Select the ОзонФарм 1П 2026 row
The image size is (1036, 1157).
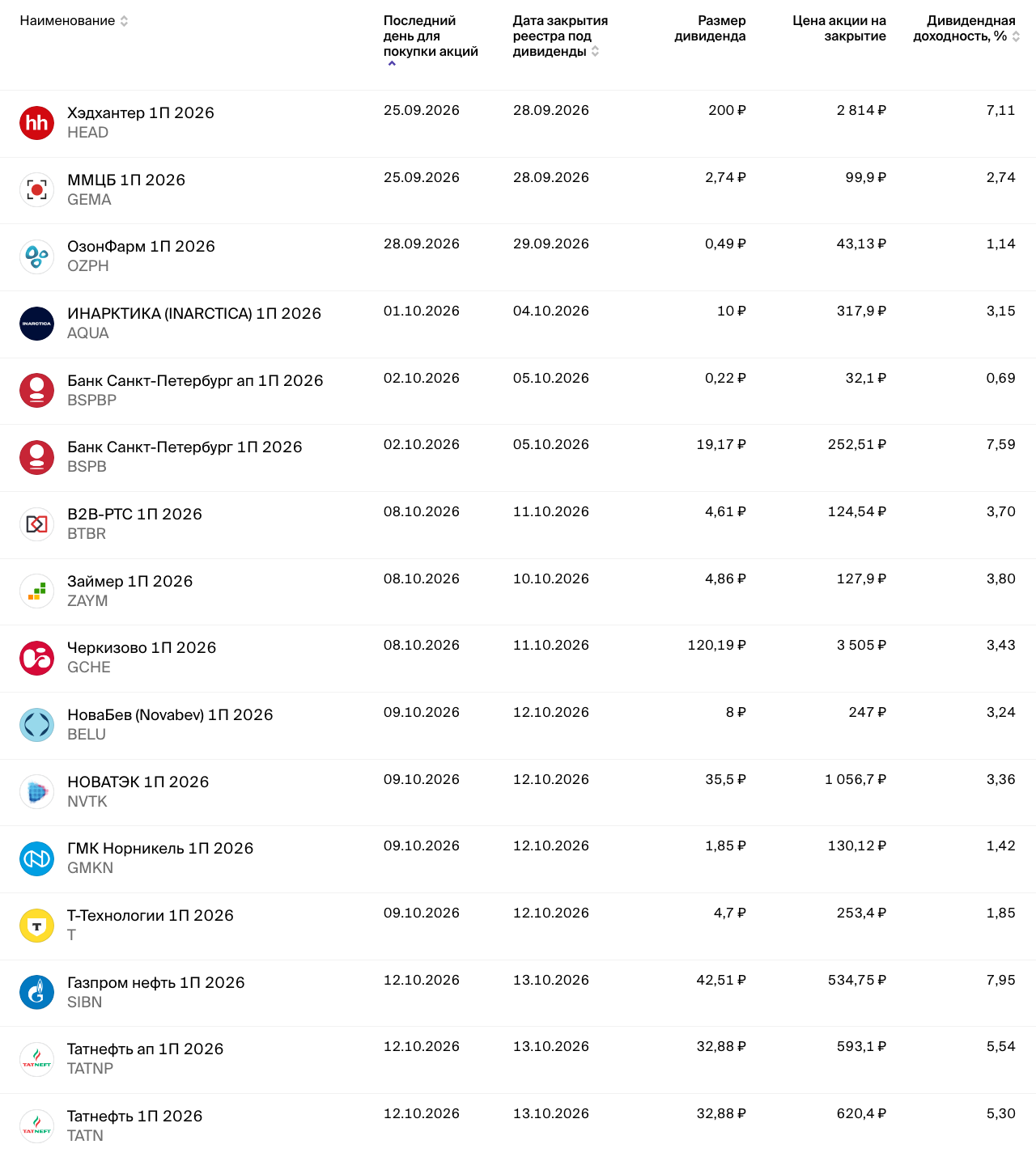[x=518, y=257]
